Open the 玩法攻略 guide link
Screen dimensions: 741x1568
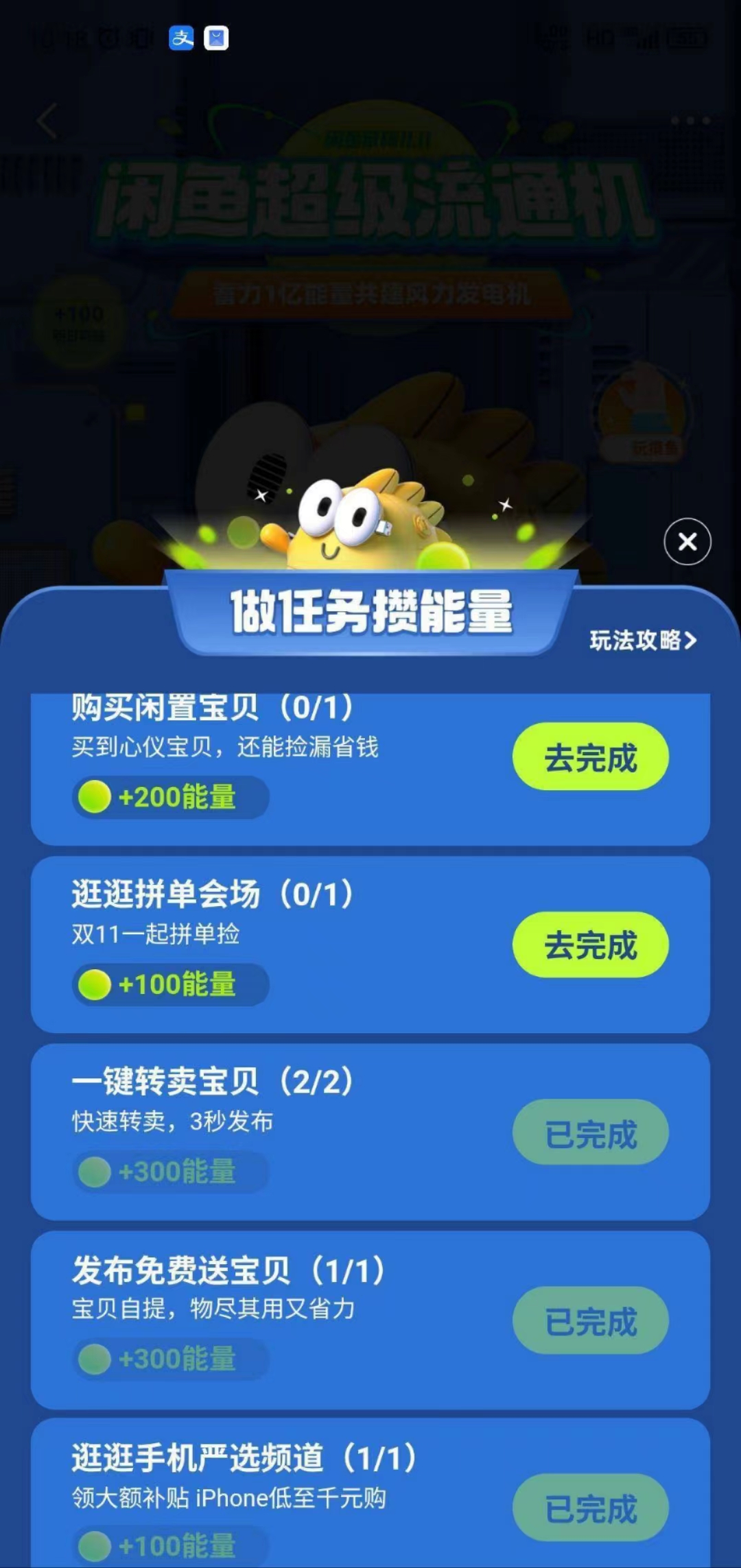point(643,640)
